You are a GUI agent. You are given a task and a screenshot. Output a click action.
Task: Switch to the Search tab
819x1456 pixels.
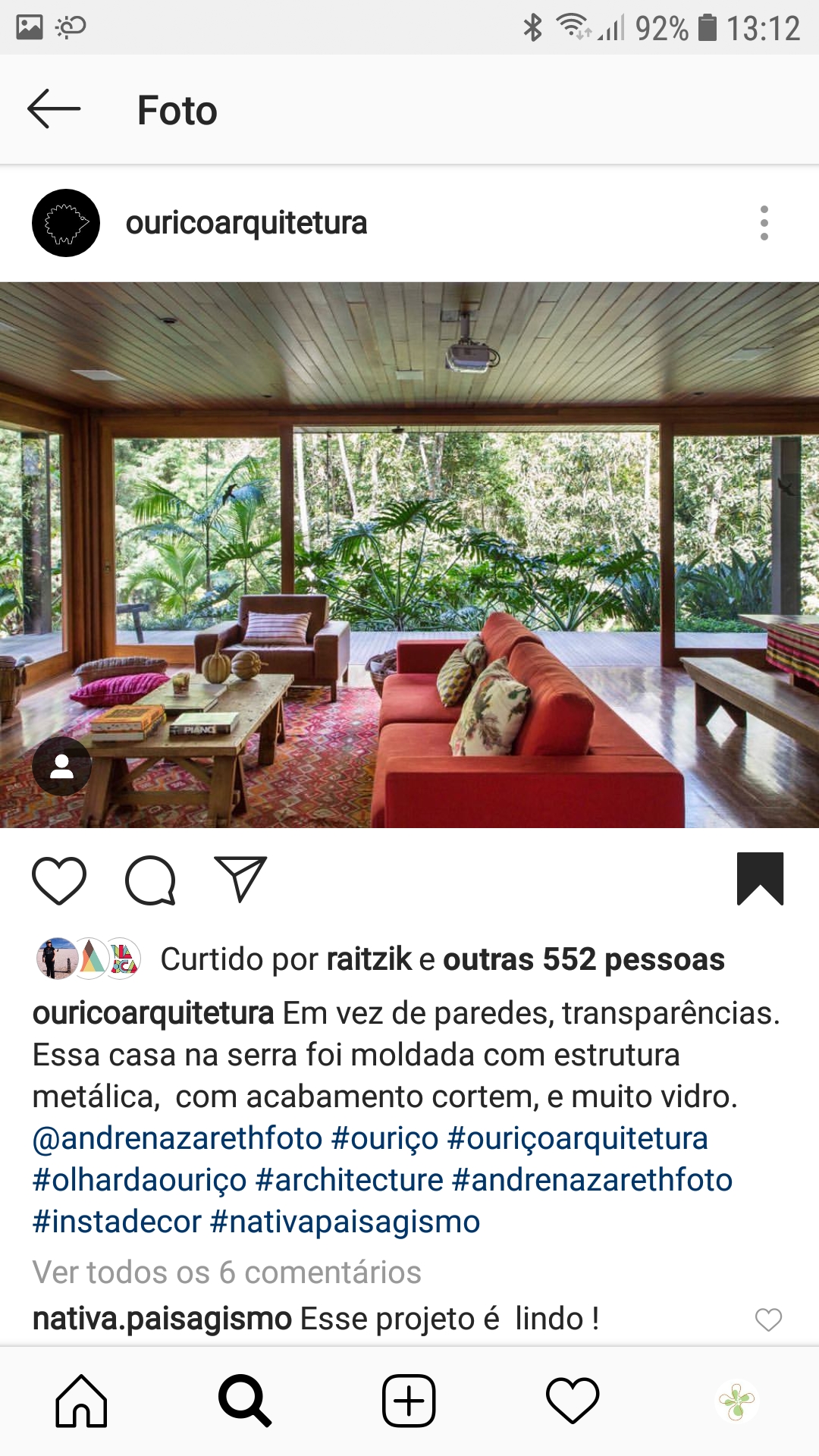245,1401
